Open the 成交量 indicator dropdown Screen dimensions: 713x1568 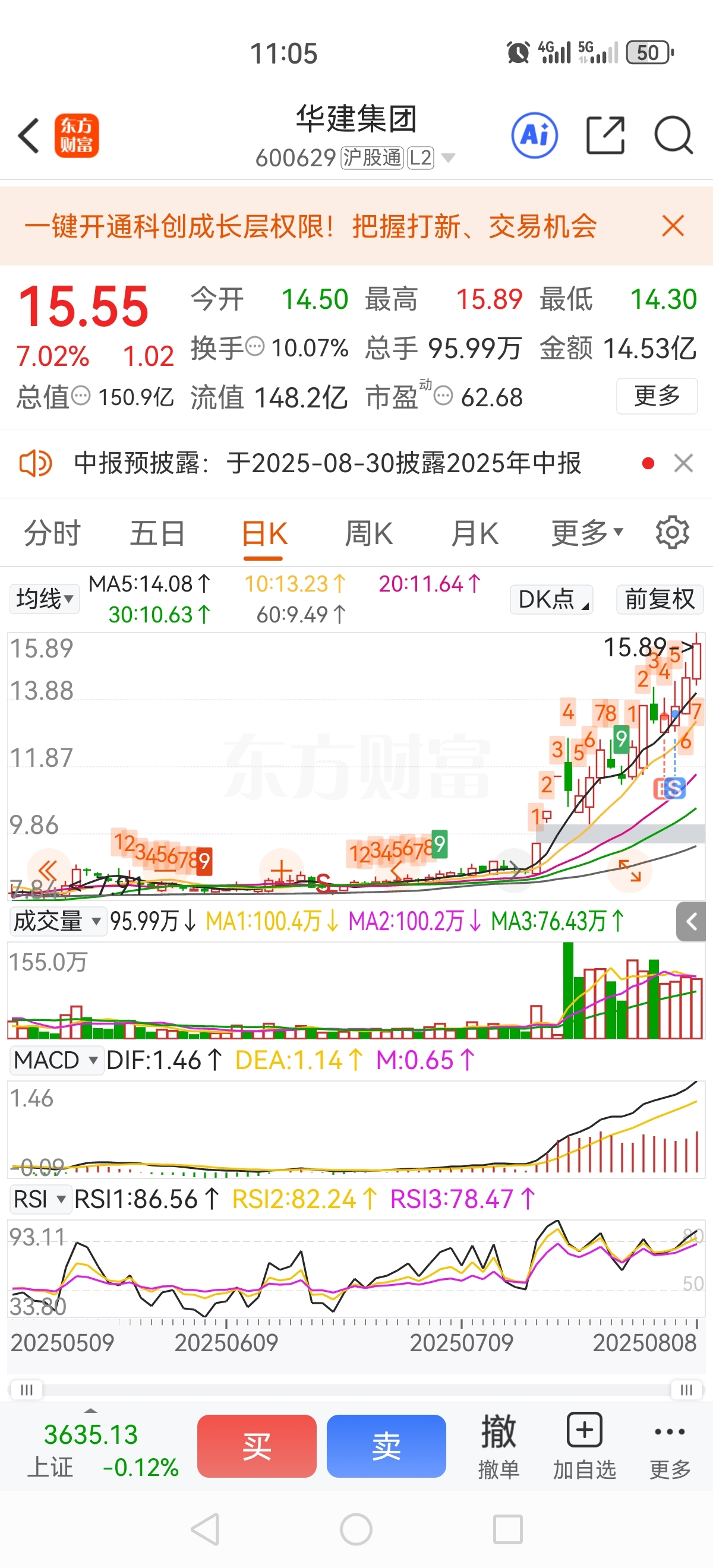(57, 921)
